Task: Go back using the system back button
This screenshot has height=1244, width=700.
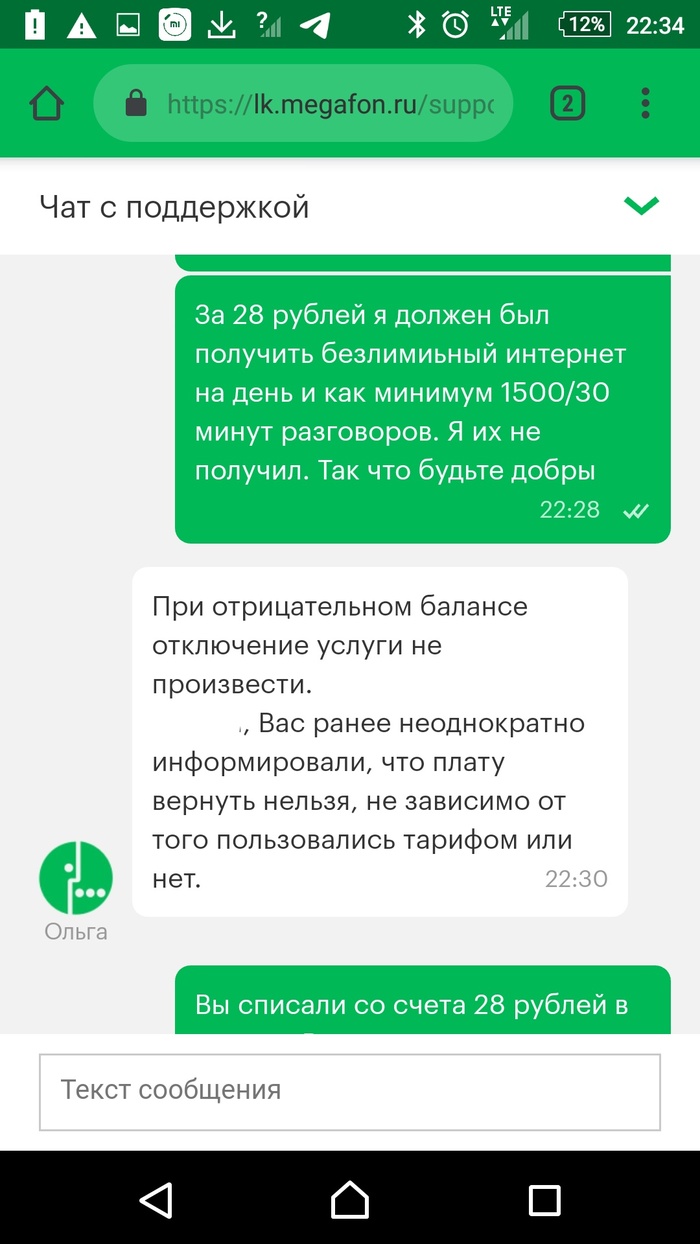Action: coord(156,1199)
